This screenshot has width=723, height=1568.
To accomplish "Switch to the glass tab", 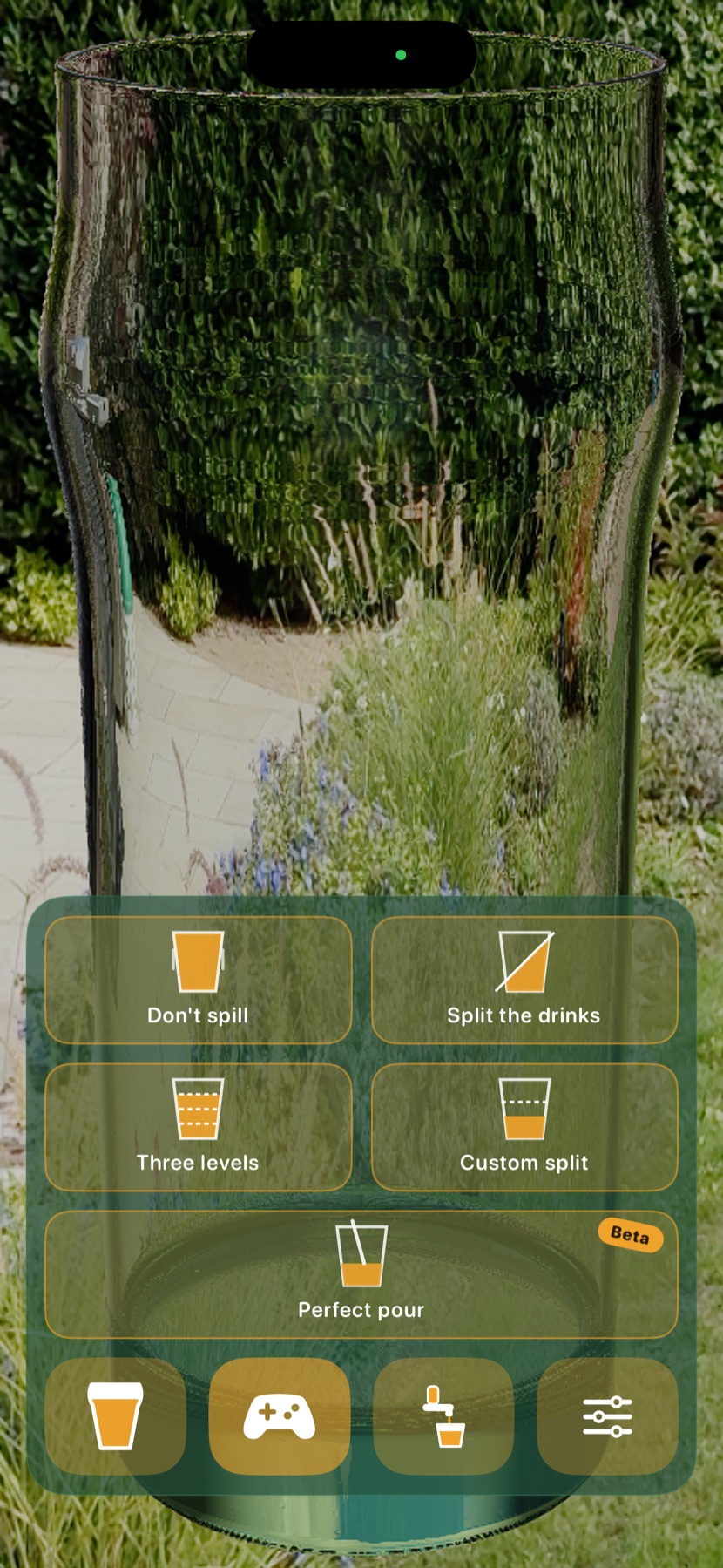I will (115, 1415).
